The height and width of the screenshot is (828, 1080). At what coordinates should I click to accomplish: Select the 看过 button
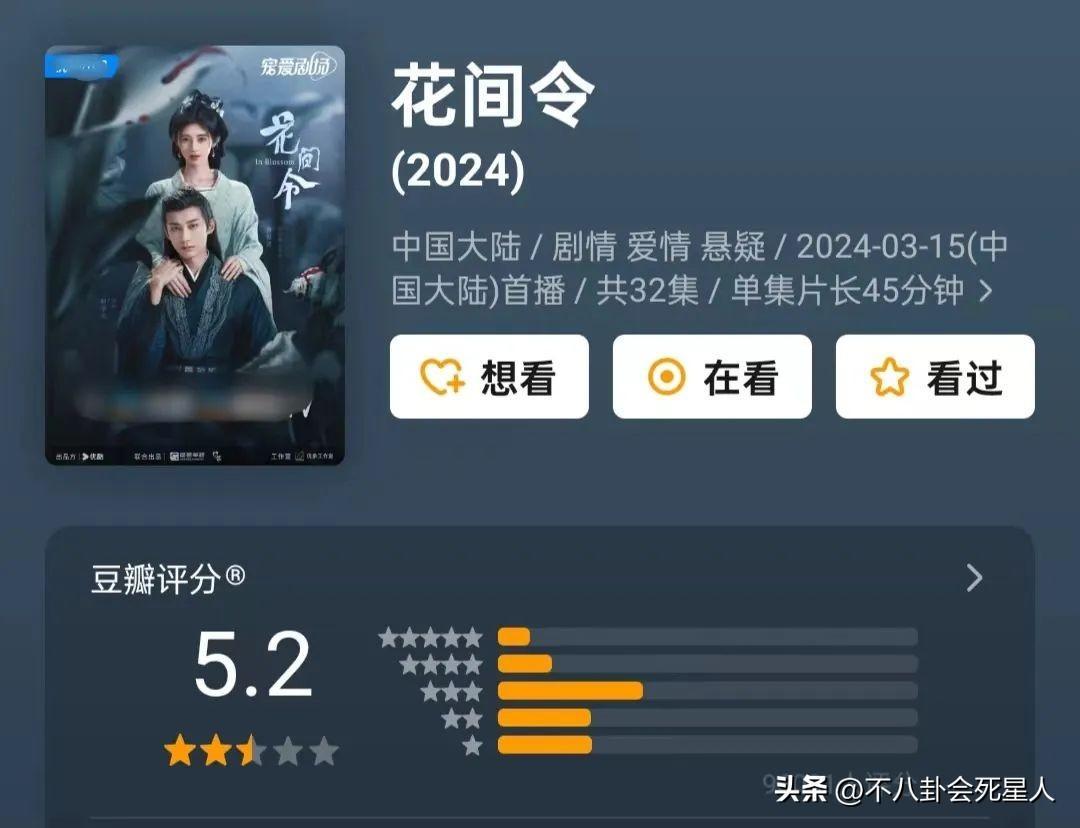[935, 377]
